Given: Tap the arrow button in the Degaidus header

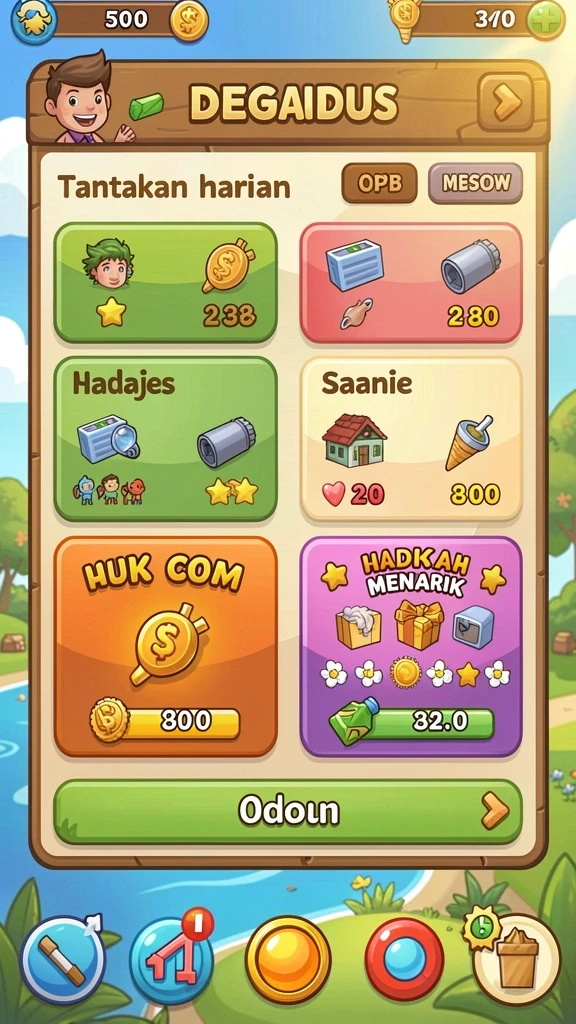Looking at the screenshot, I should tap(505, 101).
